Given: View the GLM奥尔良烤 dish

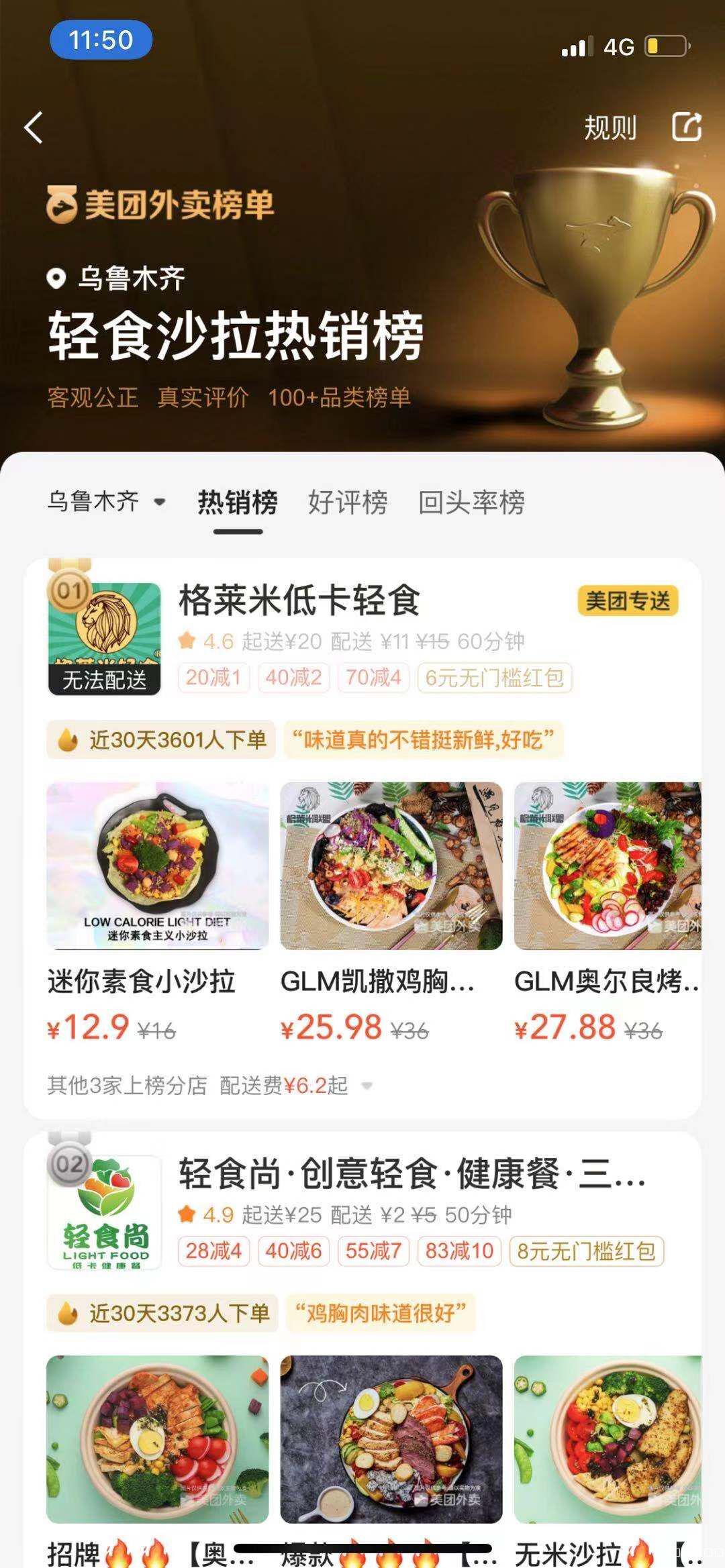Looking at the screenshot, I should click(x=608, y=866).
